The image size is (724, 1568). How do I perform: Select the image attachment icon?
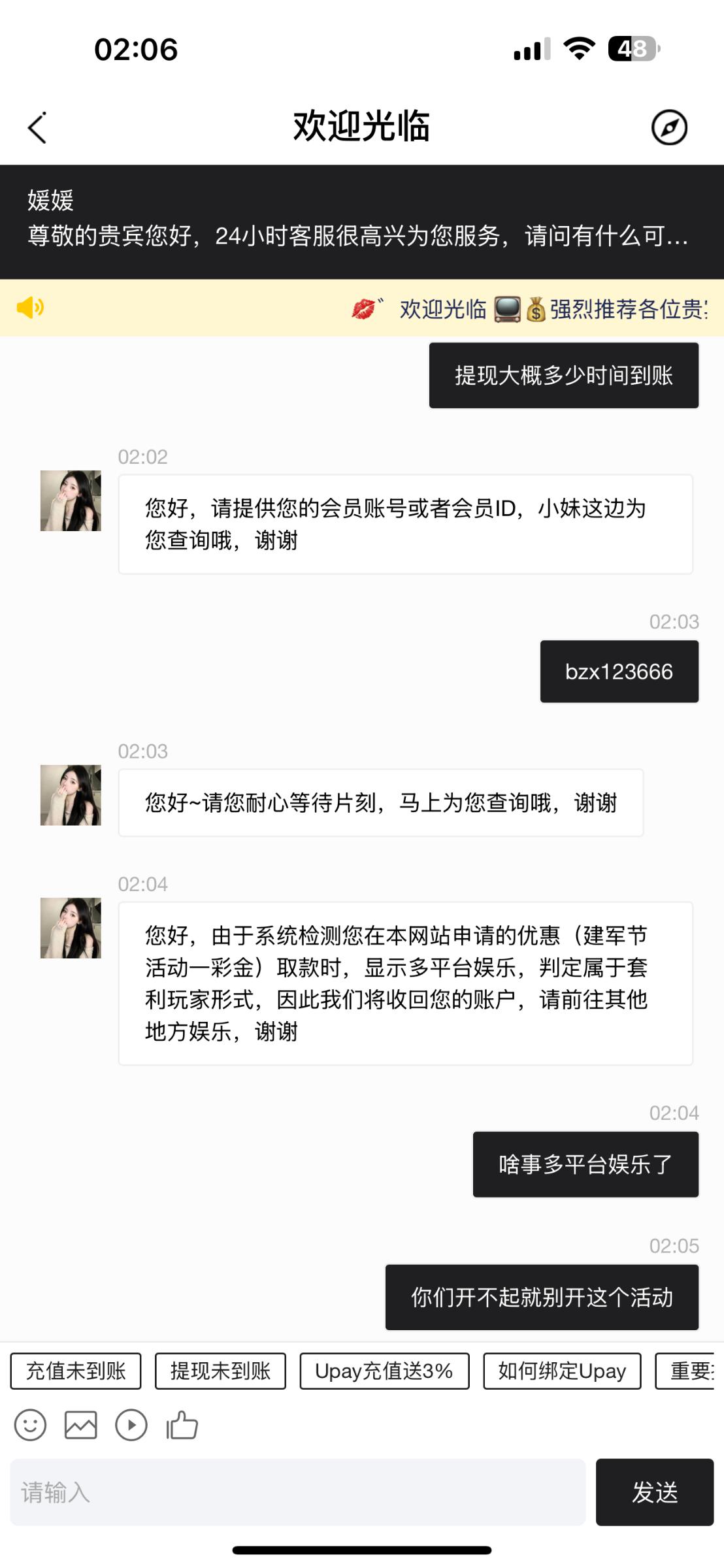coord(80,1425)
